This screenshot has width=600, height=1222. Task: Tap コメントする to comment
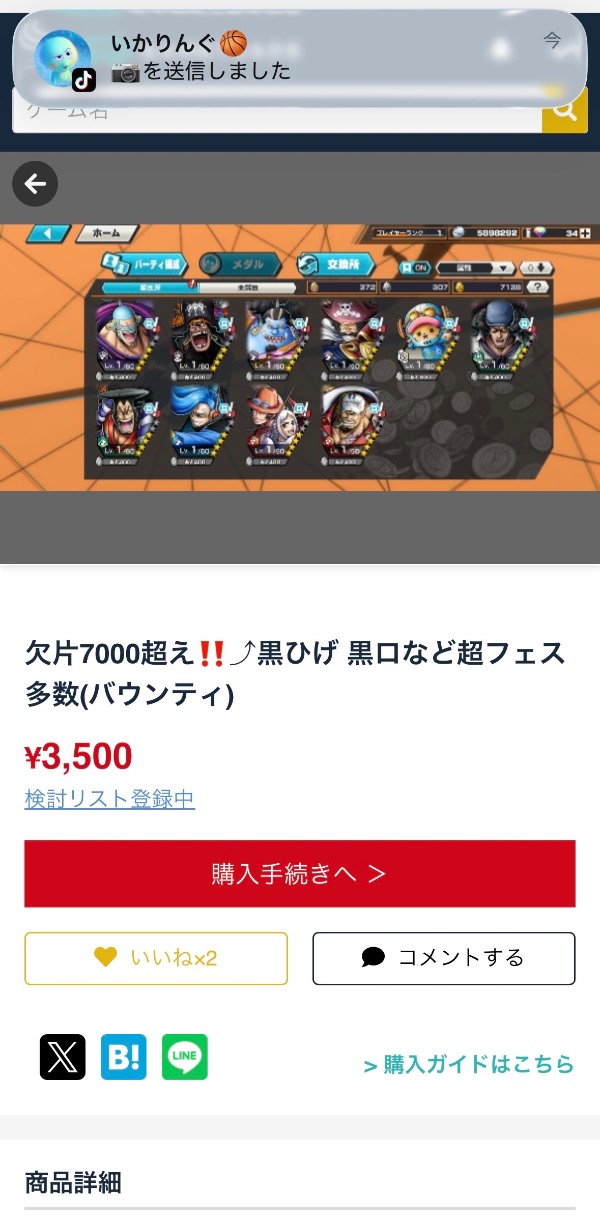(x=444, y=958)
